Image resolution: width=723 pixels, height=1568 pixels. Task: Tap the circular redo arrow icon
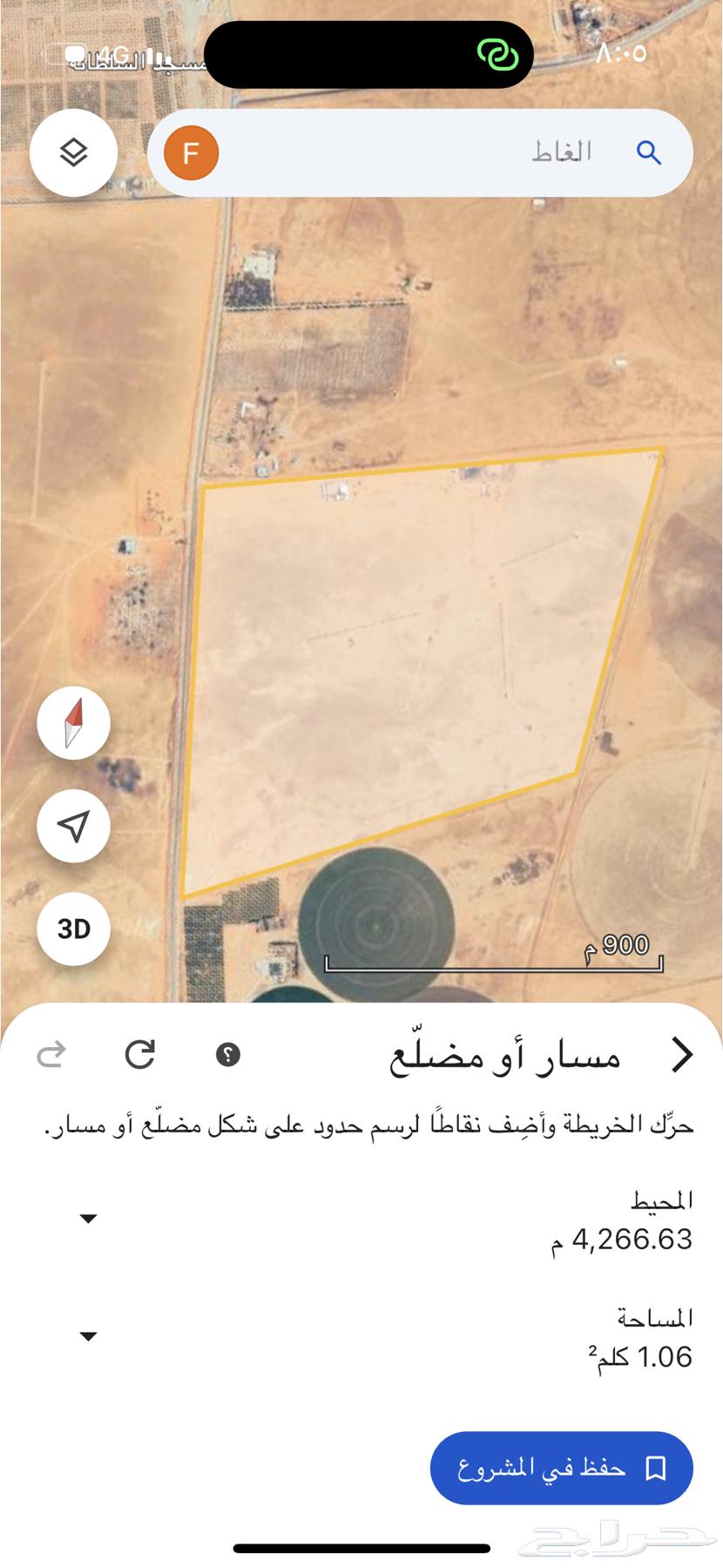pyautogui.click(x=140, y=1054)
